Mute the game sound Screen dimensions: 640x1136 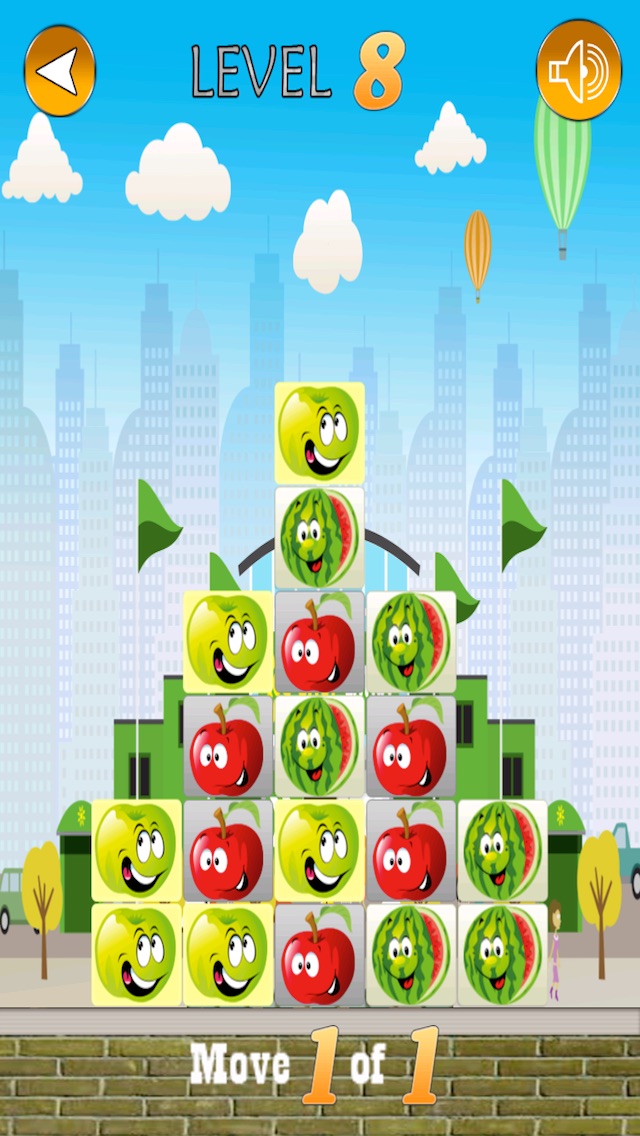pyautogui.click(x=578, y=70)
